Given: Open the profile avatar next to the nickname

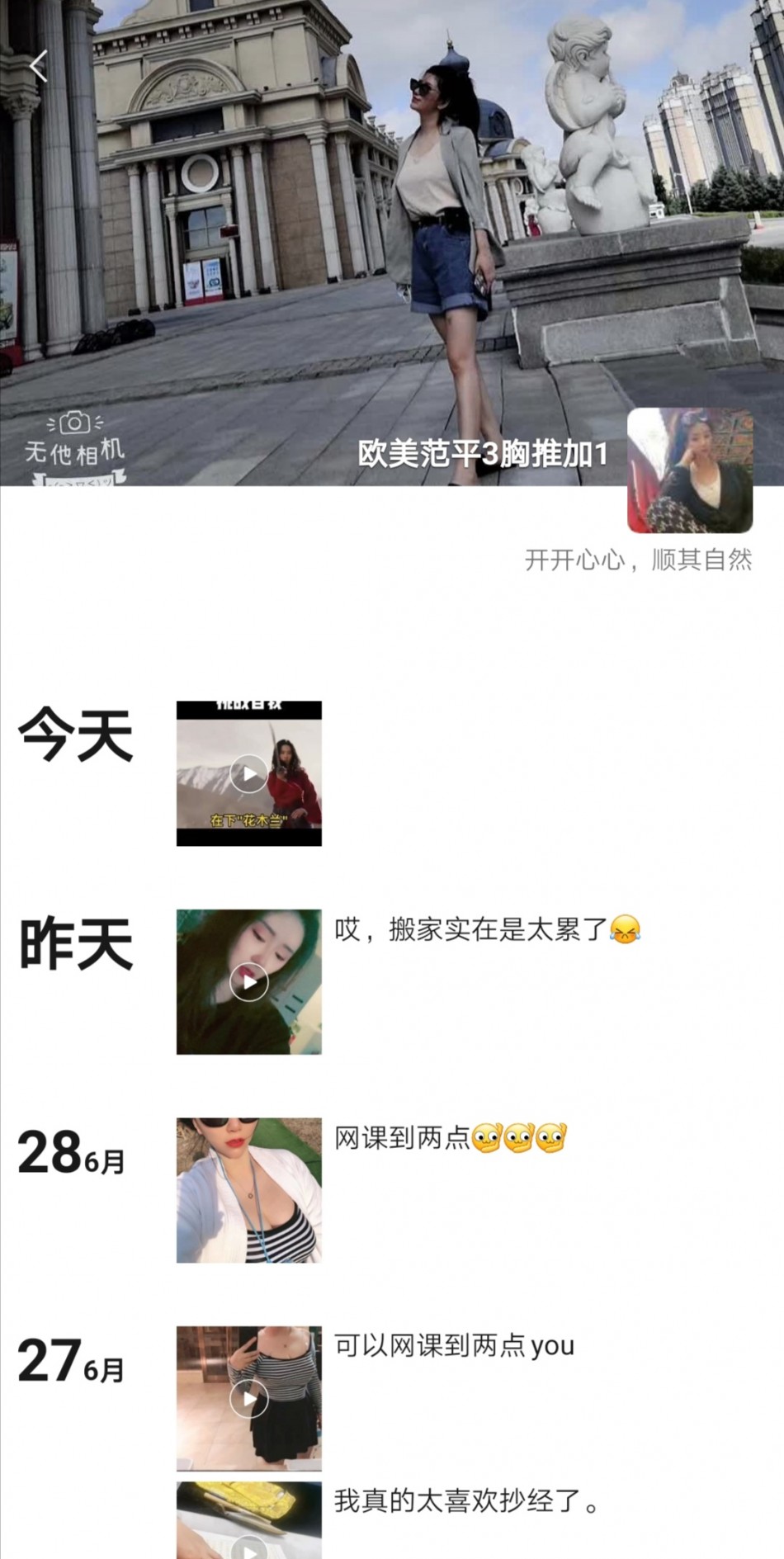Looking at the screenshot, I should (x=690, y=470).
